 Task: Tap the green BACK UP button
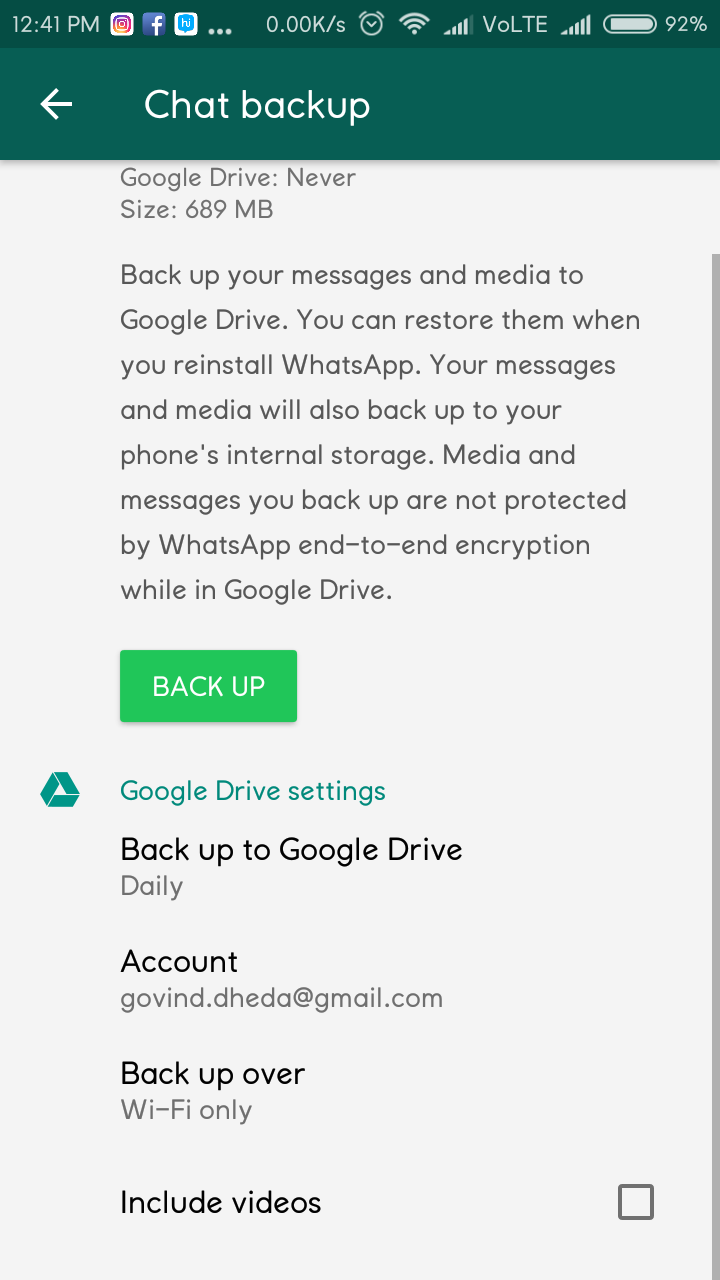[x=208, y=686]
